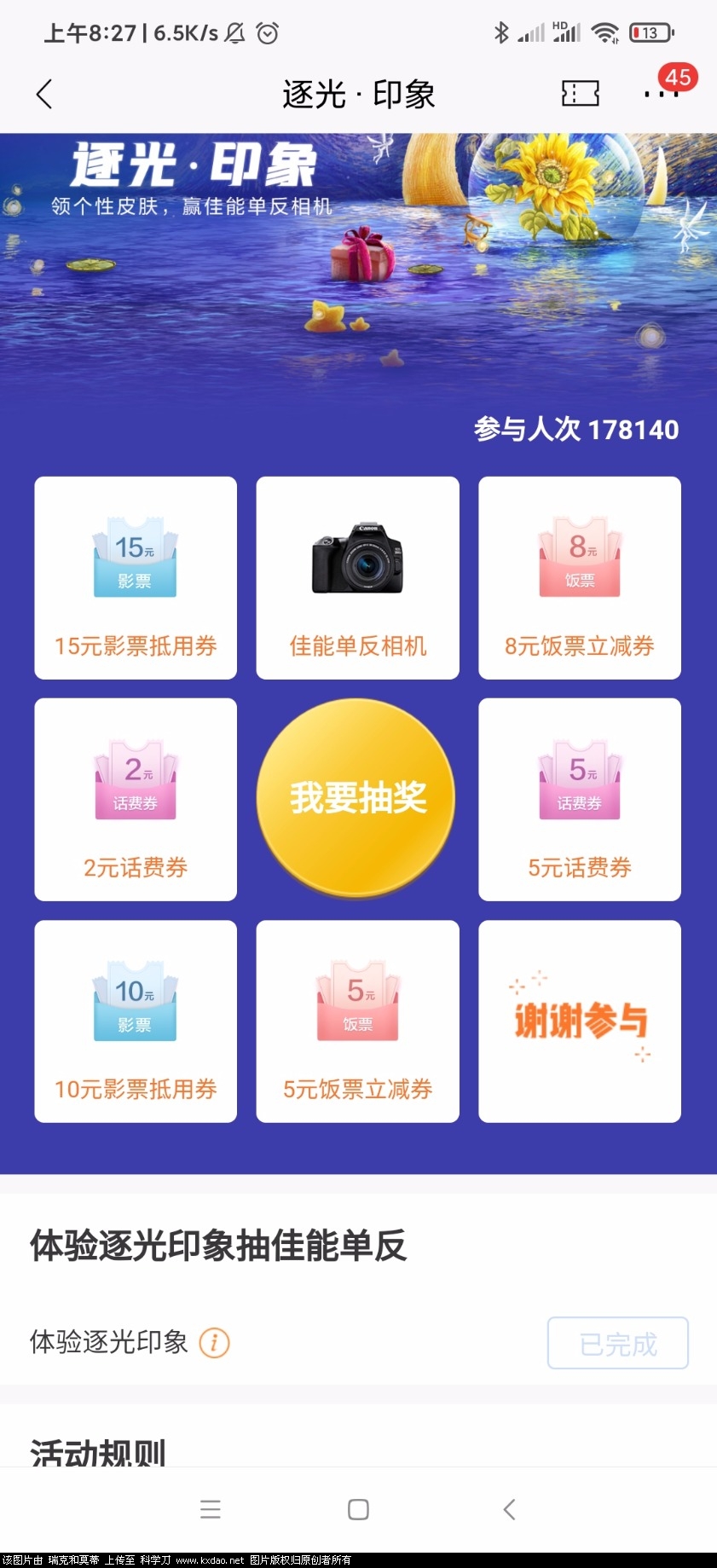The width and height of the screenshot is (717, 1568).
Task: Go back using the top-left arrow
Action: pyautogui.click(x=45, y=94)
